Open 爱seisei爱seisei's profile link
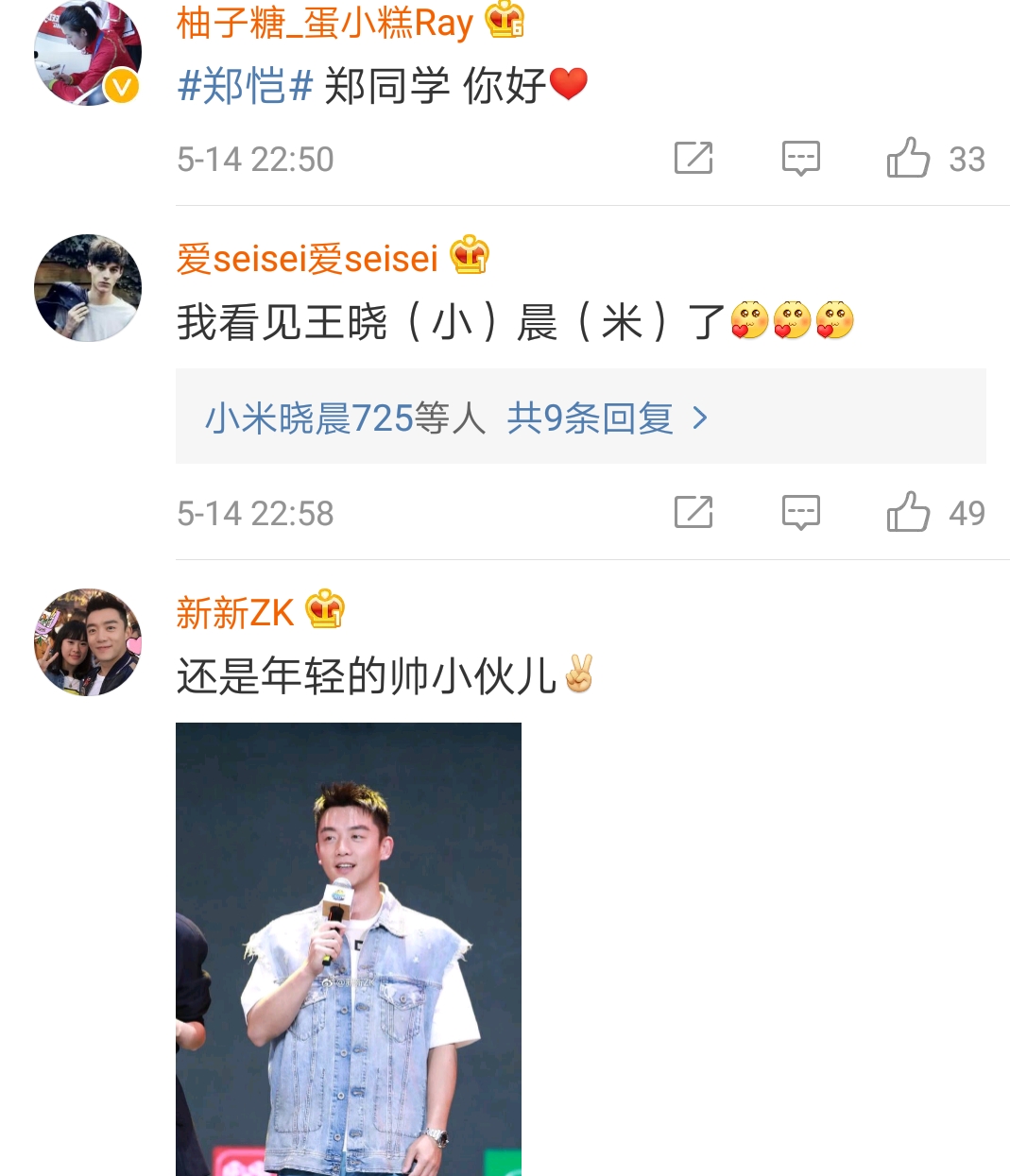This screenshot has width=1010, height=1176. pyautogui.click(x=307, y=256)
